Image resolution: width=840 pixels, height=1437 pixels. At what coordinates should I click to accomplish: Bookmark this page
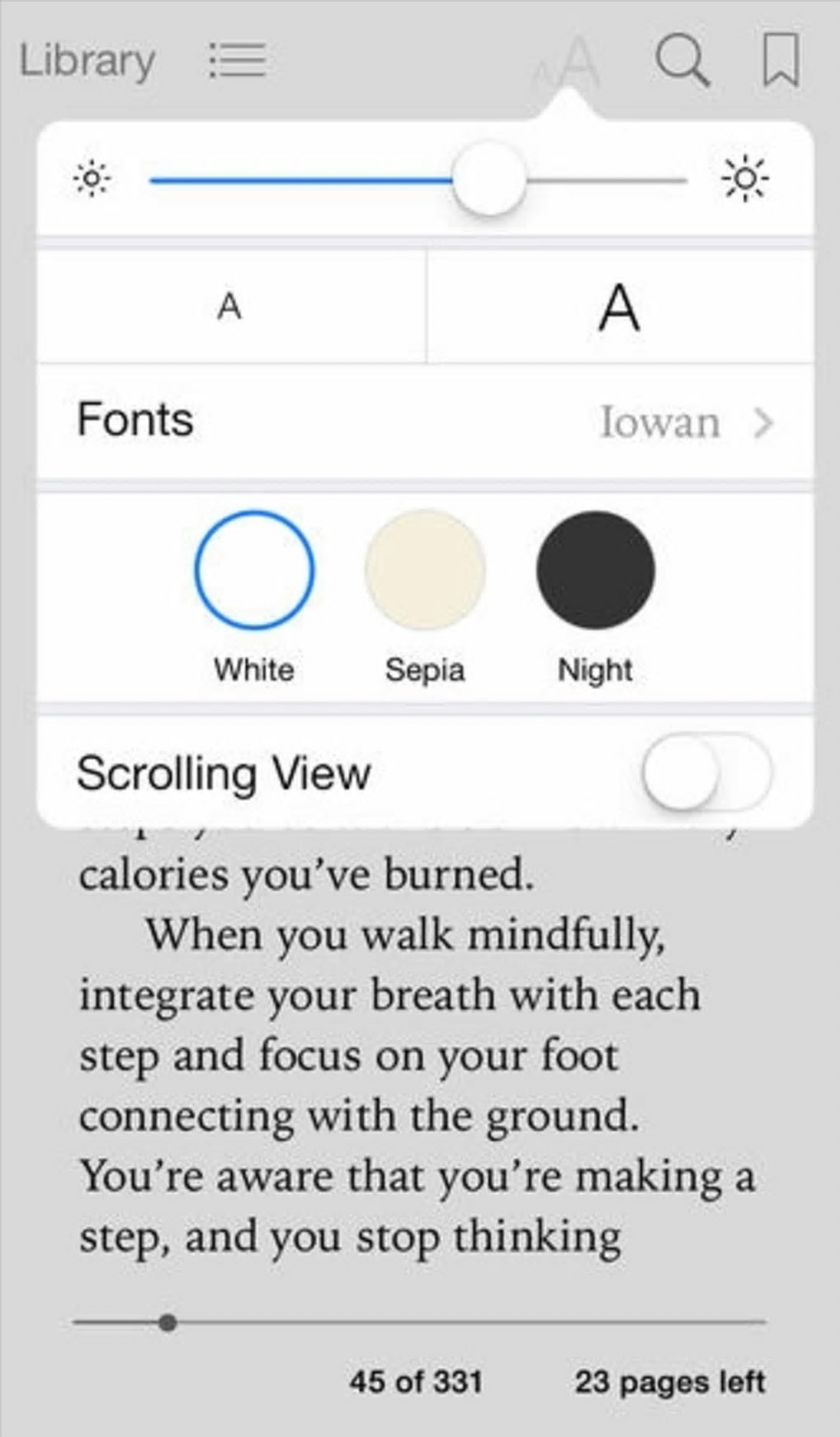[x=780, y=60]
